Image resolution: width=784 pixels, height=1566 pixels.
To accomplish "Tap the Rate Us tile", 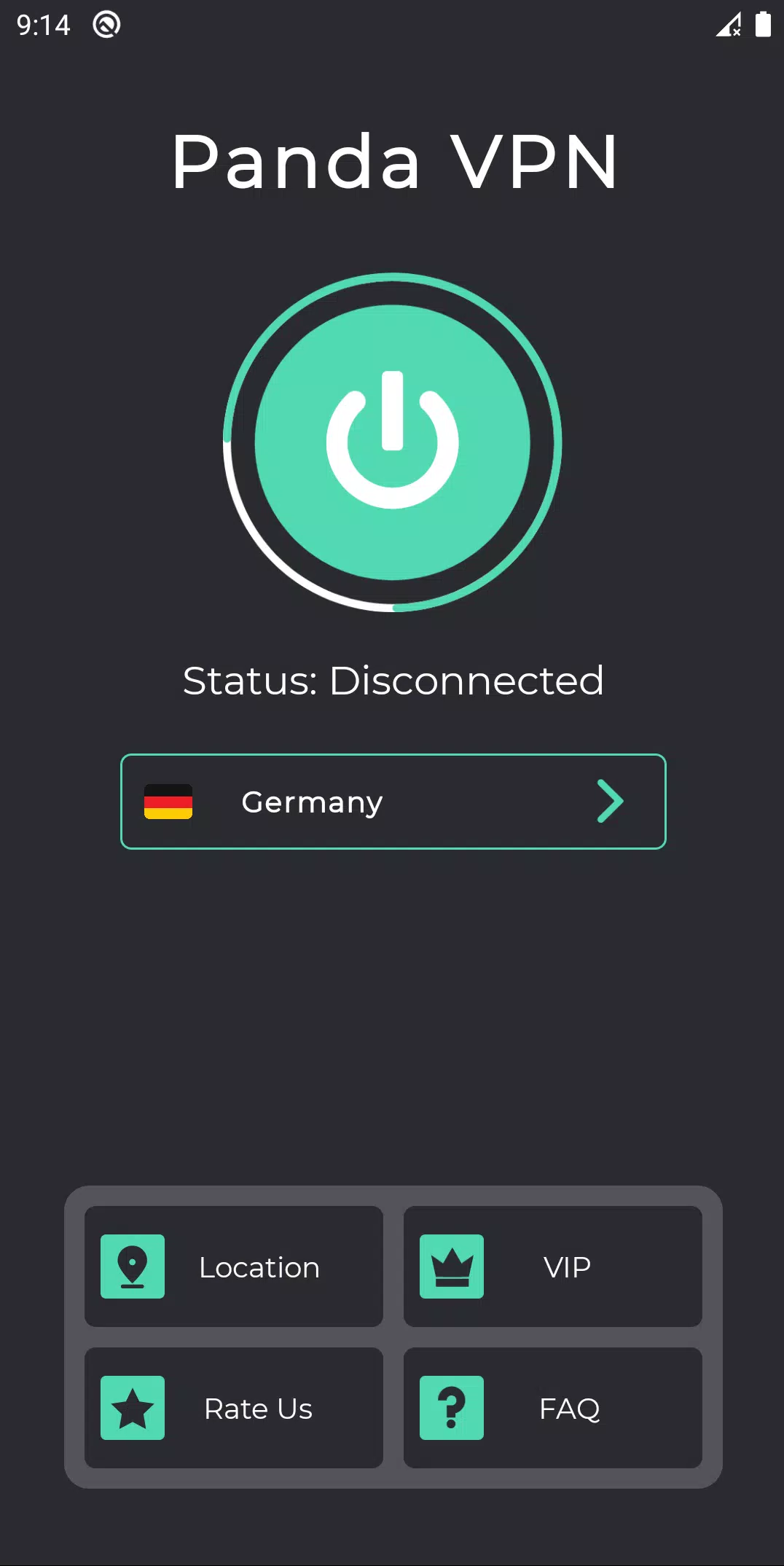I will (x=234, y=1408).
